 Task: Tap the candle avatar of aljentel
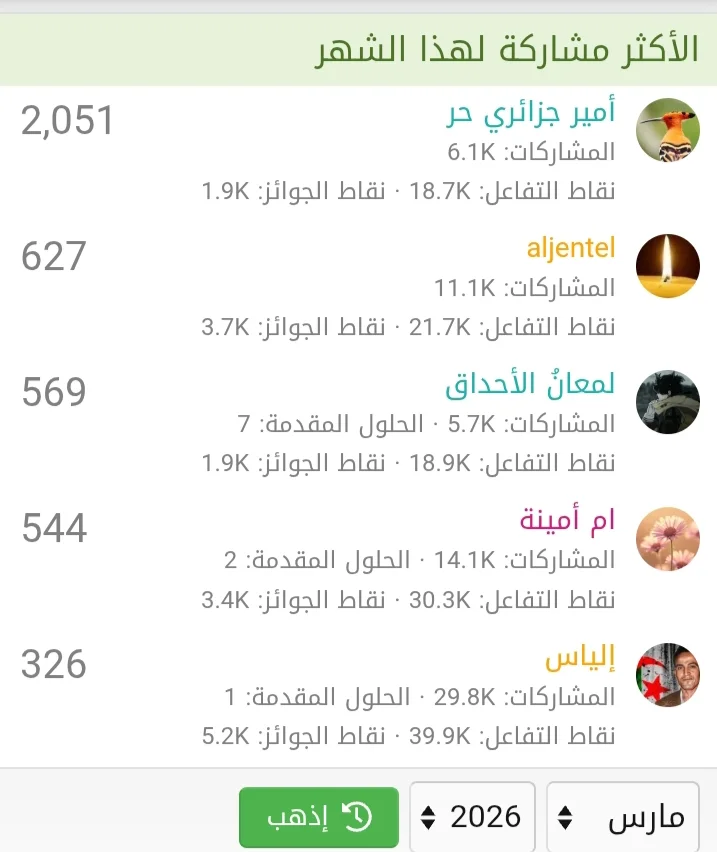pos(668,266)
